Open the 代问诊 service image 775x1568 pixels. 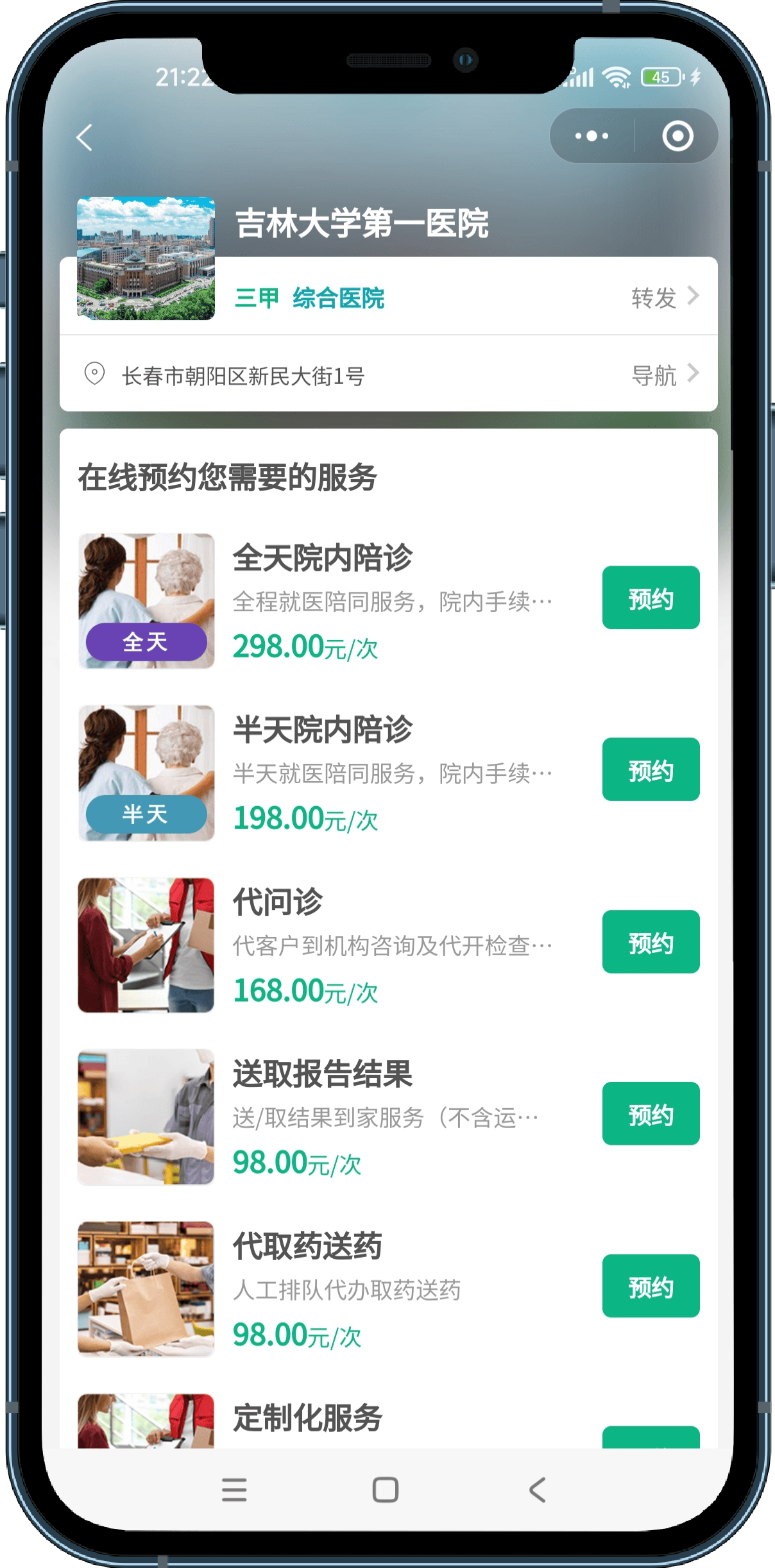(x=146, y=945)
